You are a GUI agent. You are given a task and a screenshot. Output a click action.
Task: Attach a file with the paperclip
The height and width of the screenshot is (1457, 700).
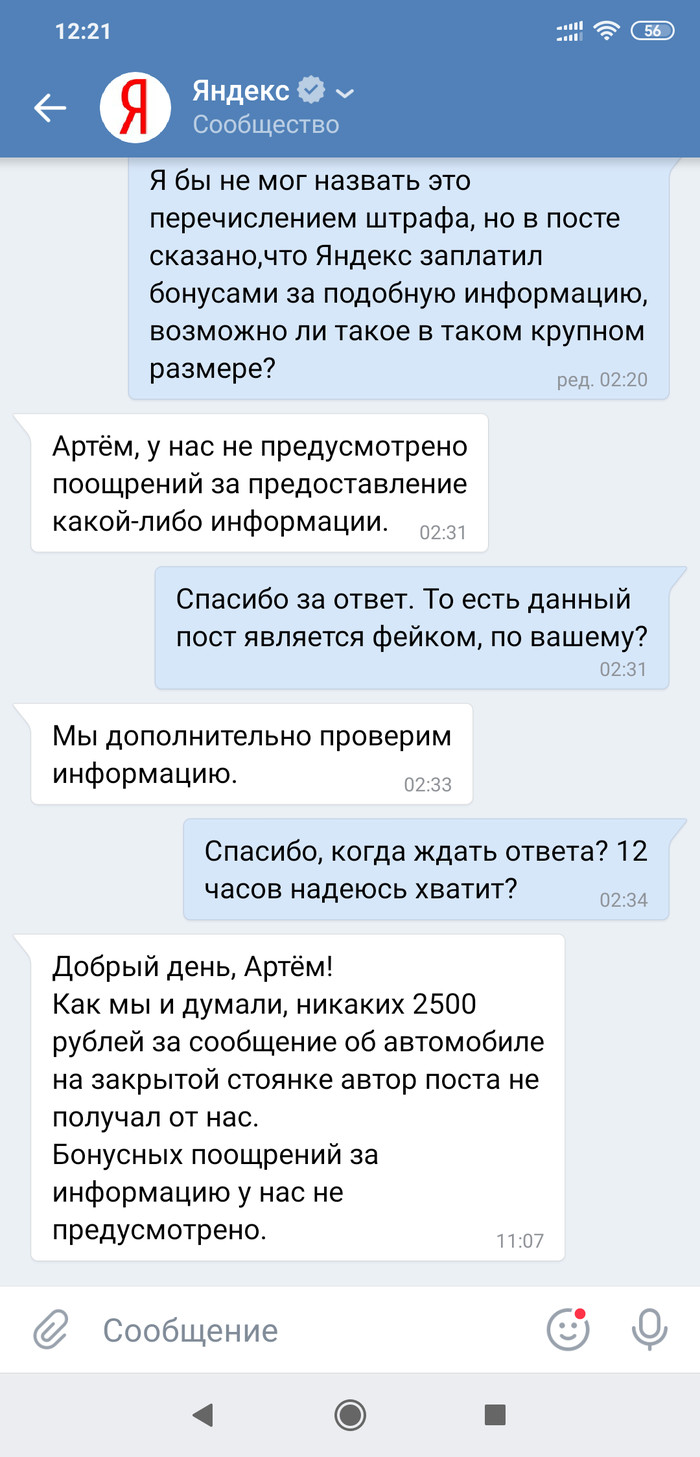50,1330
